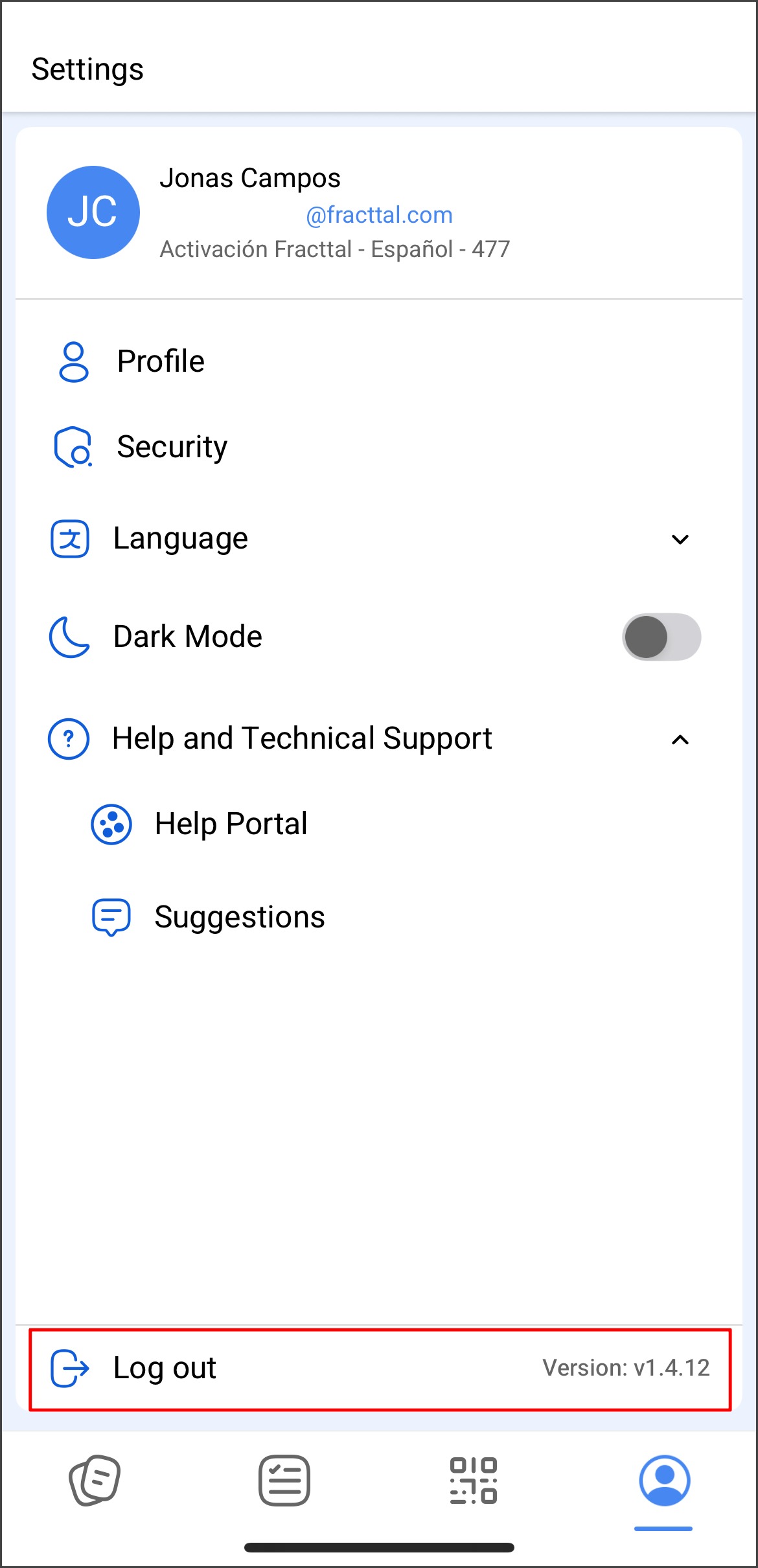Open the QR code scanner tab

(x=474, y=1481)
